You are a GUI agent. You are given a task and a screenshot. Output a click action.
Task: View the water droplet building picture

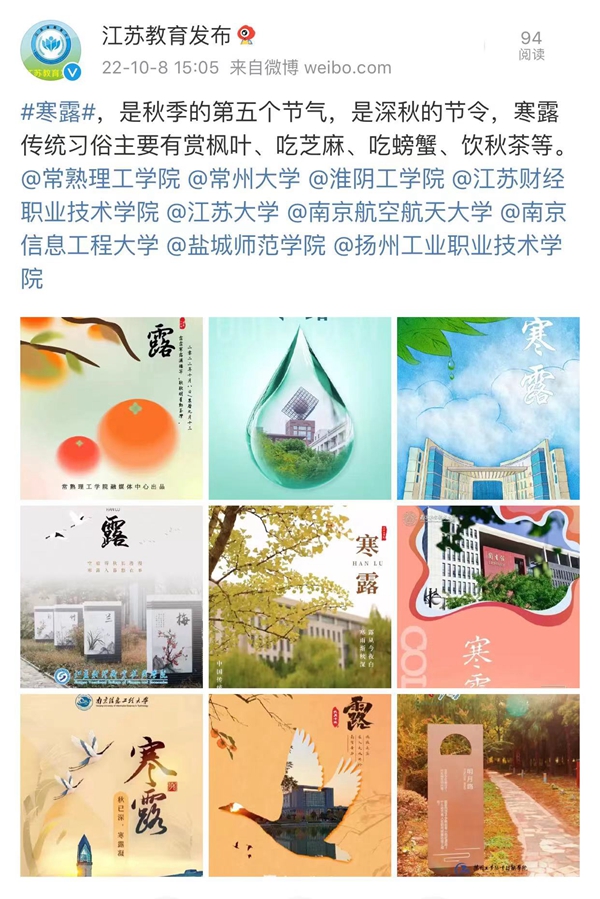299,408
